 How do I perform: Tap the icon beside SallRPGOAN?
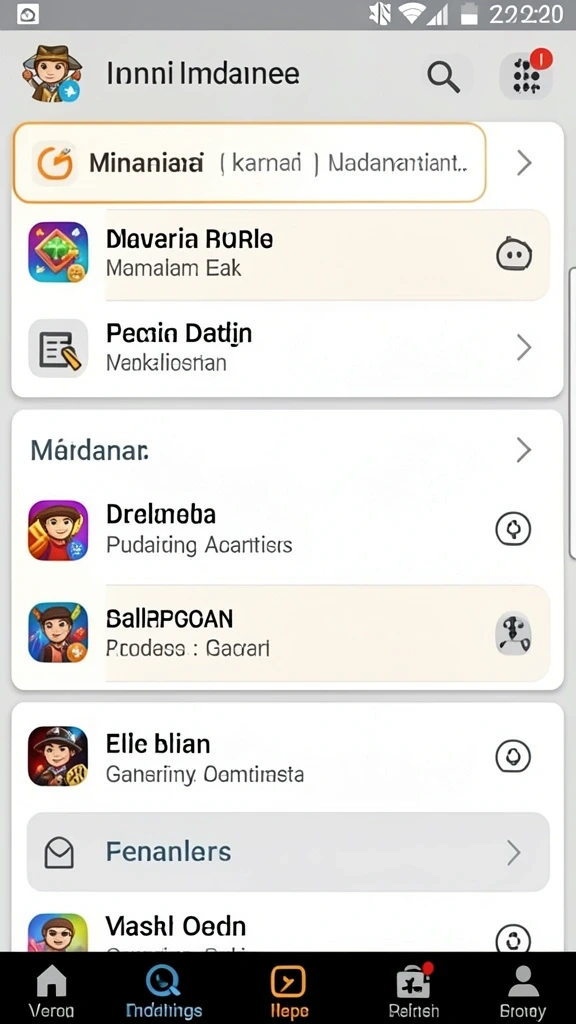tap(514, 633)
